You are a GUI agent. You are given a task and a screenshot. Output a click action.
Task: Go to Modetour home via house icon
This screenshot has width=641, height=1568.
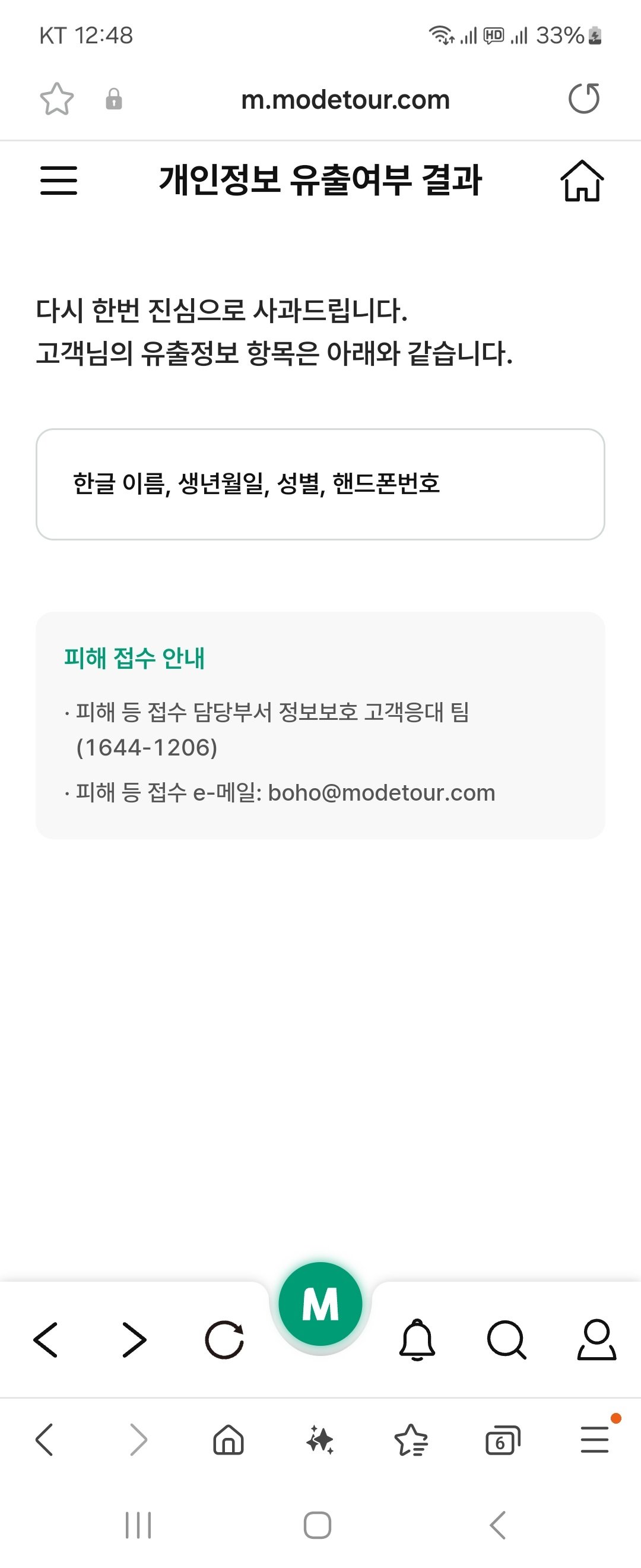click(x=582, y=181)
